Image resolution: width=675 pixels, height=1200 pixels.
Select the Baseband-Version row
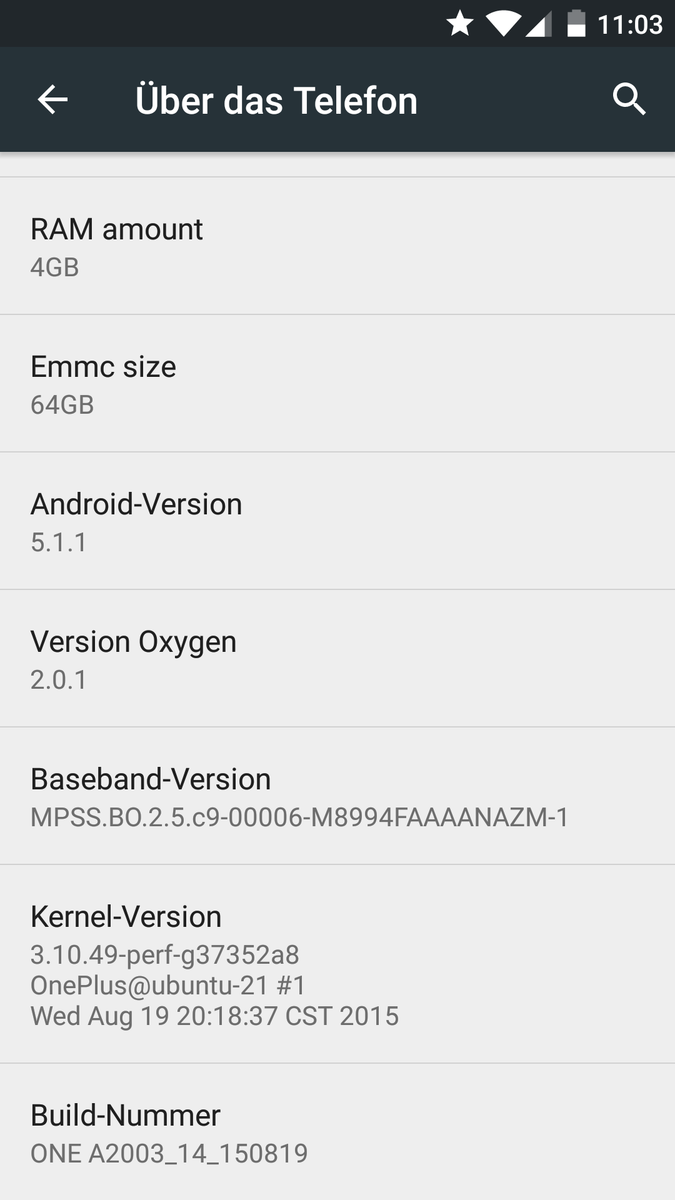click(x=337, y=796)
